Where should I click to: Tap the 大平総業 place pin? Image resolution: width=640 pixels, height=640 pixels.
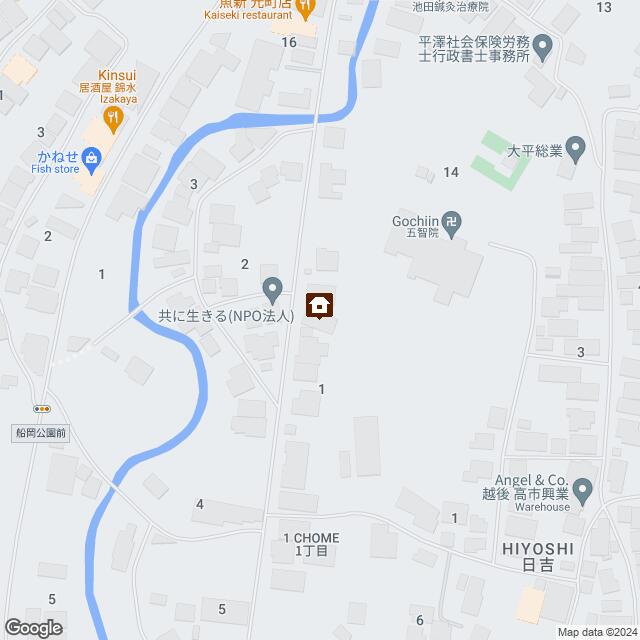click(575, 152)
